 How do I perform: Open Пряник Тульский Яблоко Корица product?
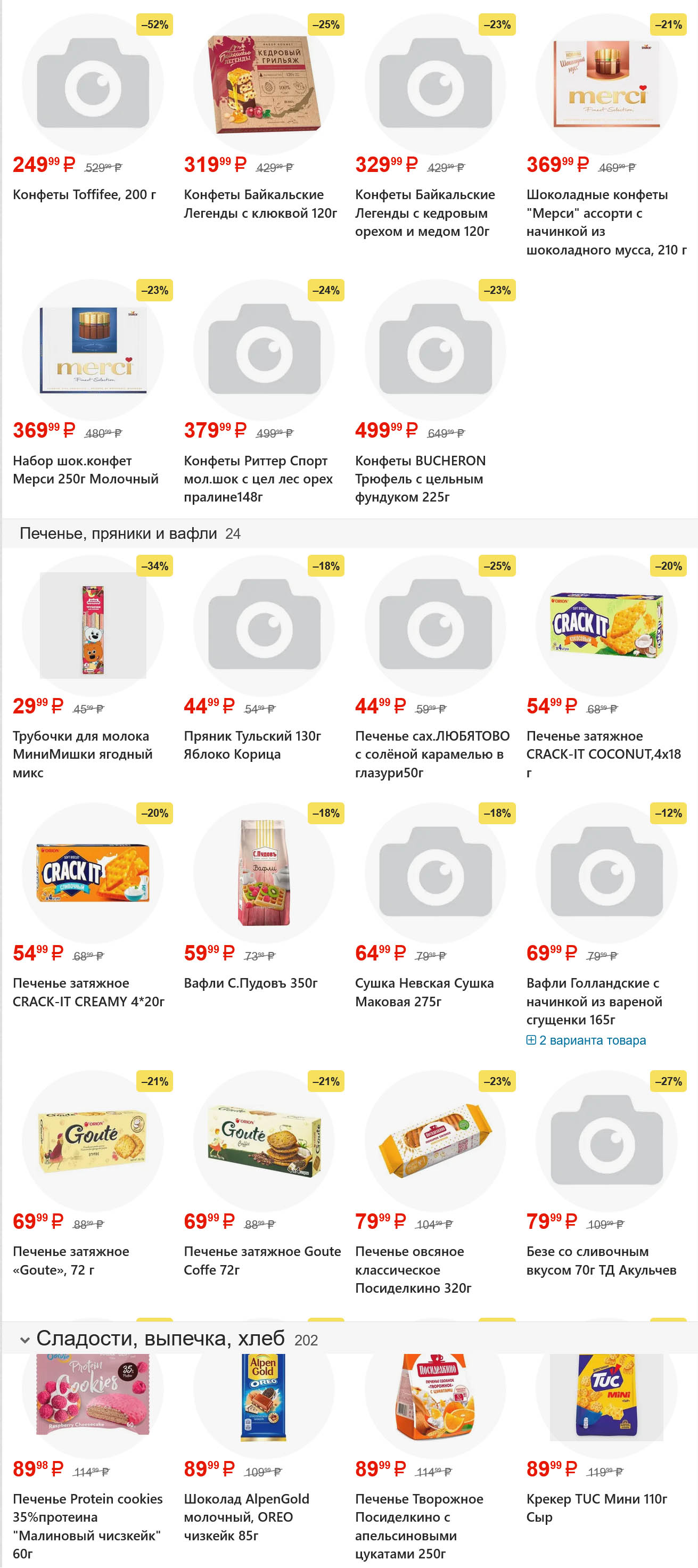(x=252, y=745)
